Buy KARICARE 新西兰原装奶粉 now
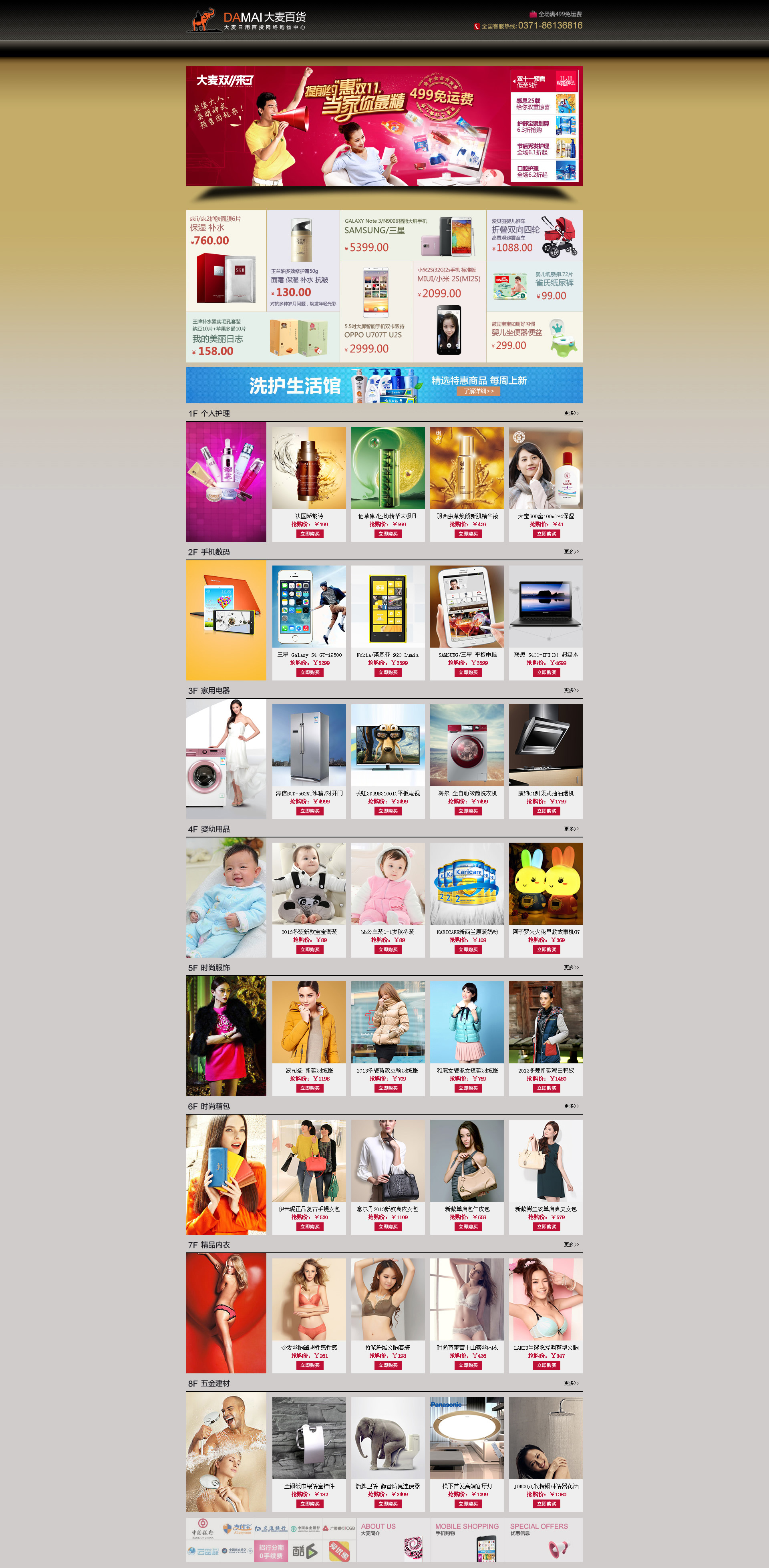769x1568 pixels. (x=467, y=950)
